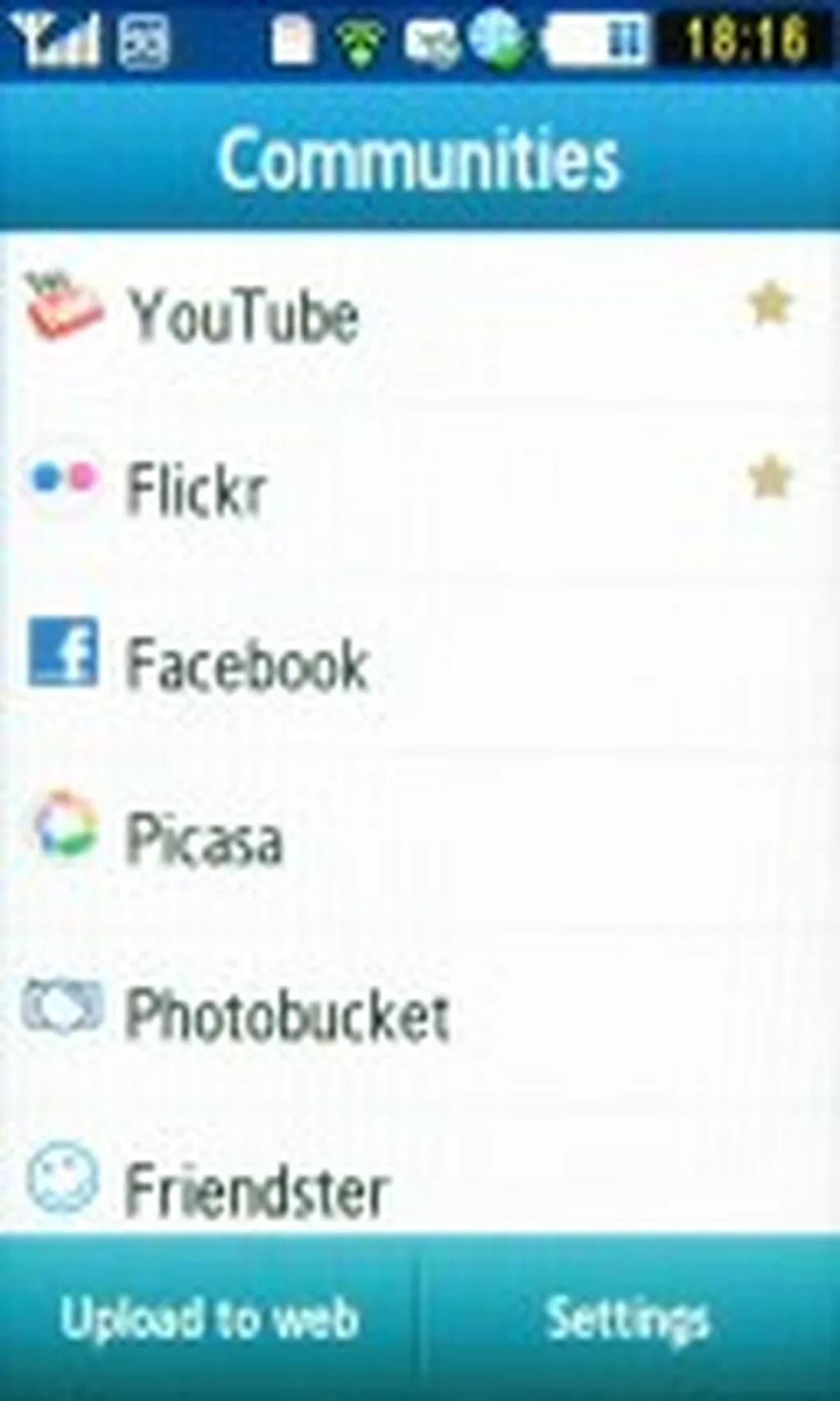The width and height of the screenshot is (840, 1401).
Task: Toggle the star next to YouTube
Action: (770, 304)
